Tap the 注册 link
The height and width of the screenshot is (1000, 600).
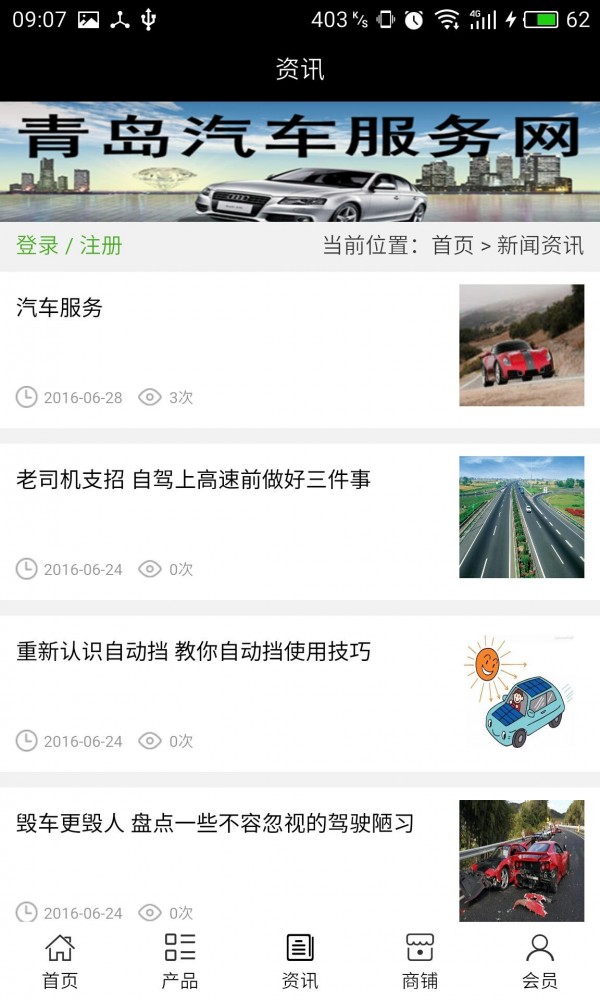coord(101,246)
